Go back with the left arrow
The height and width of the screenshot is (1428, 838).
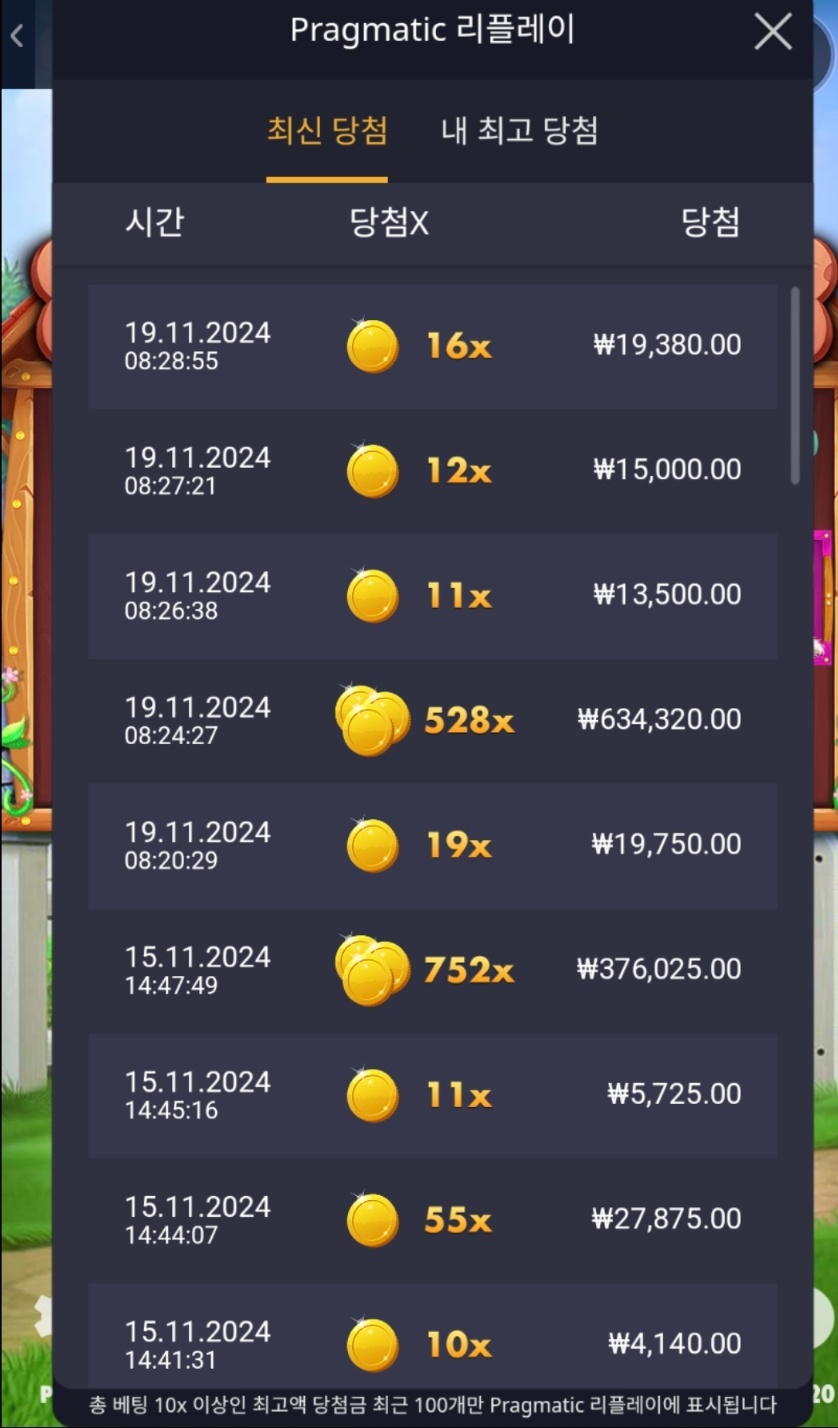[17, 38]
